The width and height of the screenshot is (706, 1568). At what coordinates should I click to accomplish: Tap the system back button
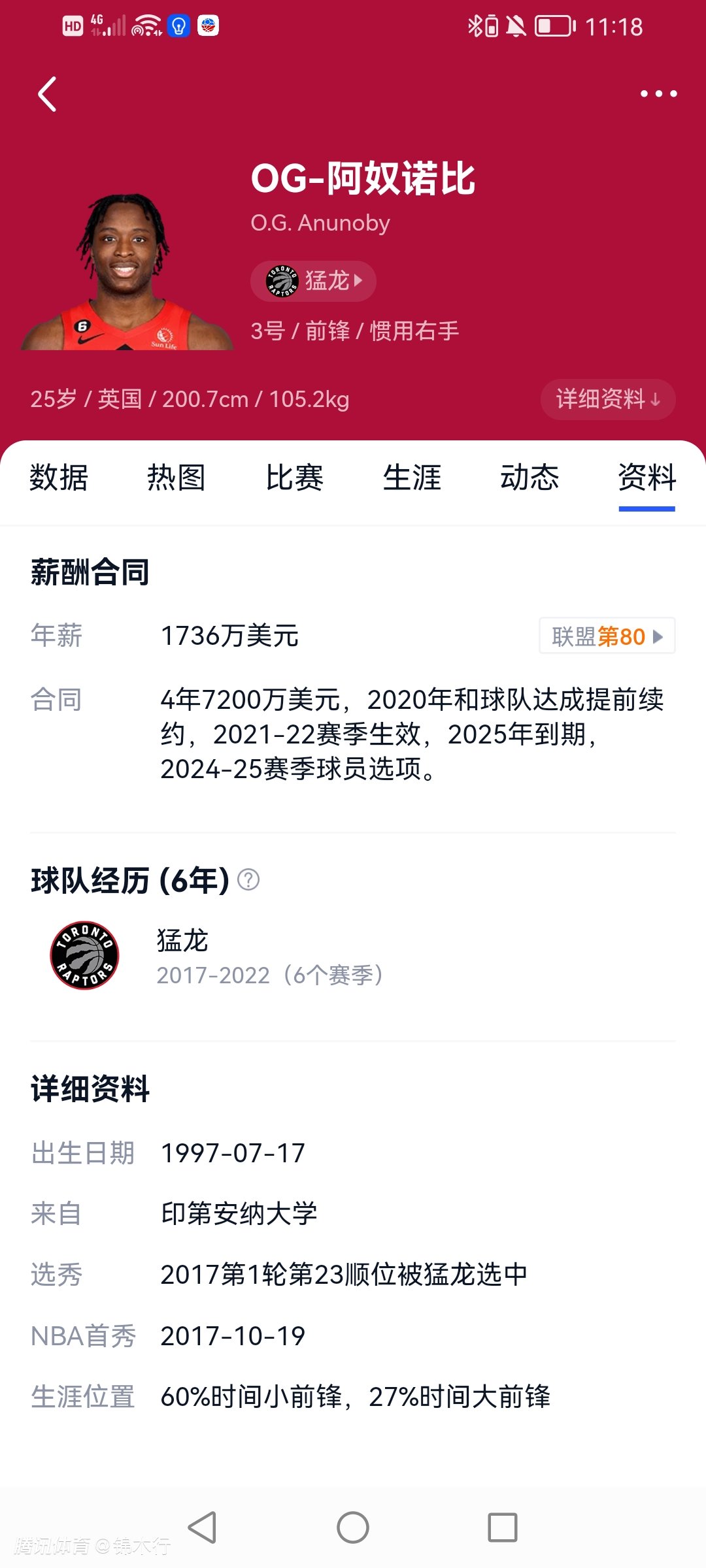(x=202, y=1527)
